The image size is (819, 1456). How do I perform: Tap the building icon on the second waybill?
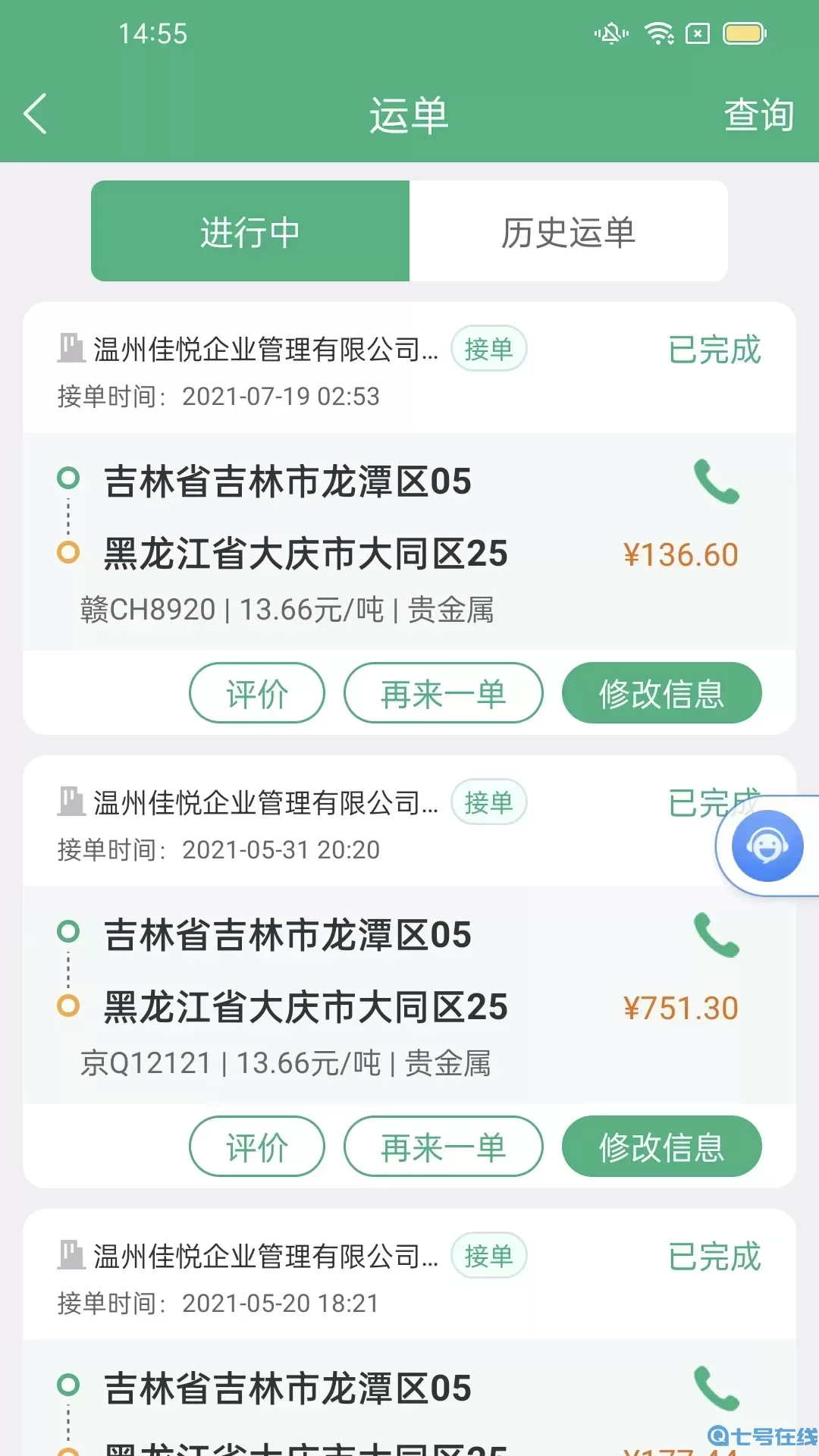coord(71,802)
